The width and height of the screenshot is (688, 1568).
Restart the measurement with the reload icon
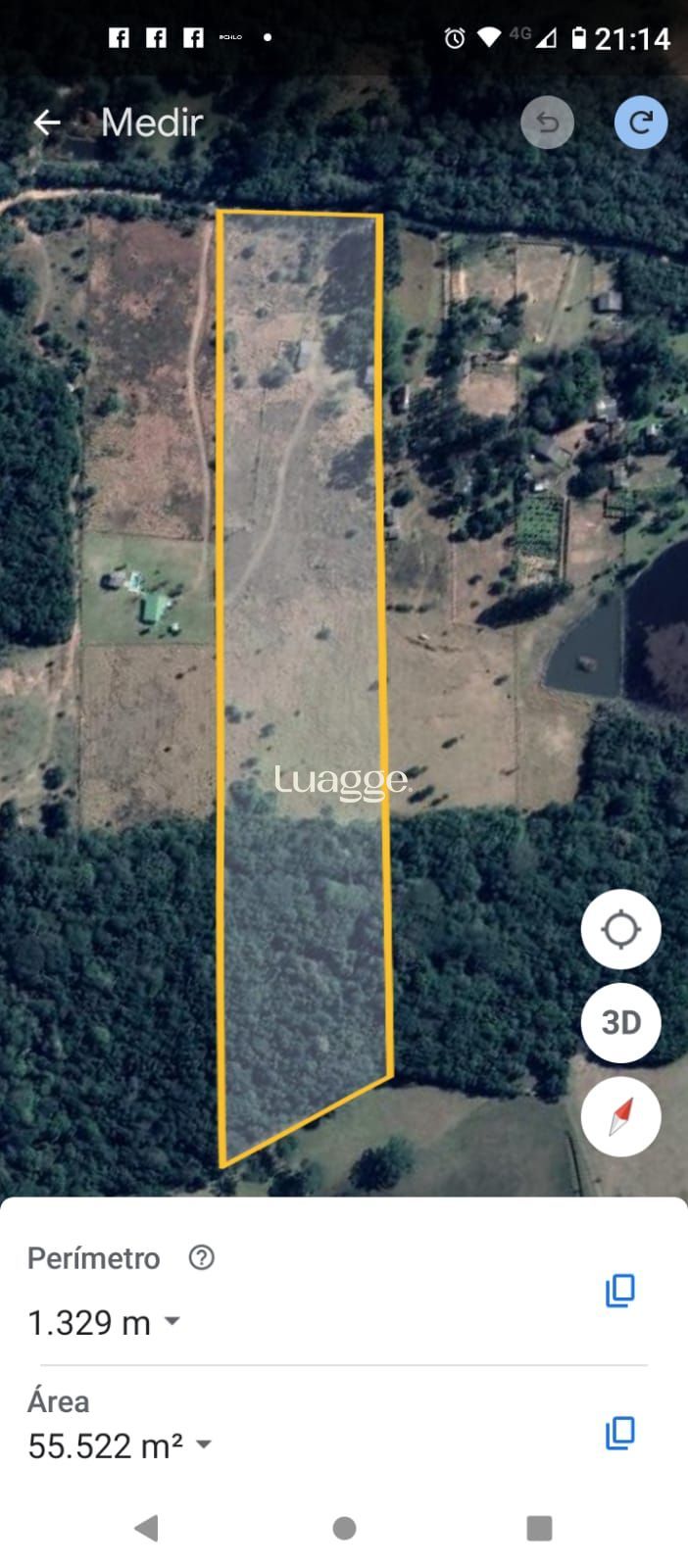coord(641,122)
